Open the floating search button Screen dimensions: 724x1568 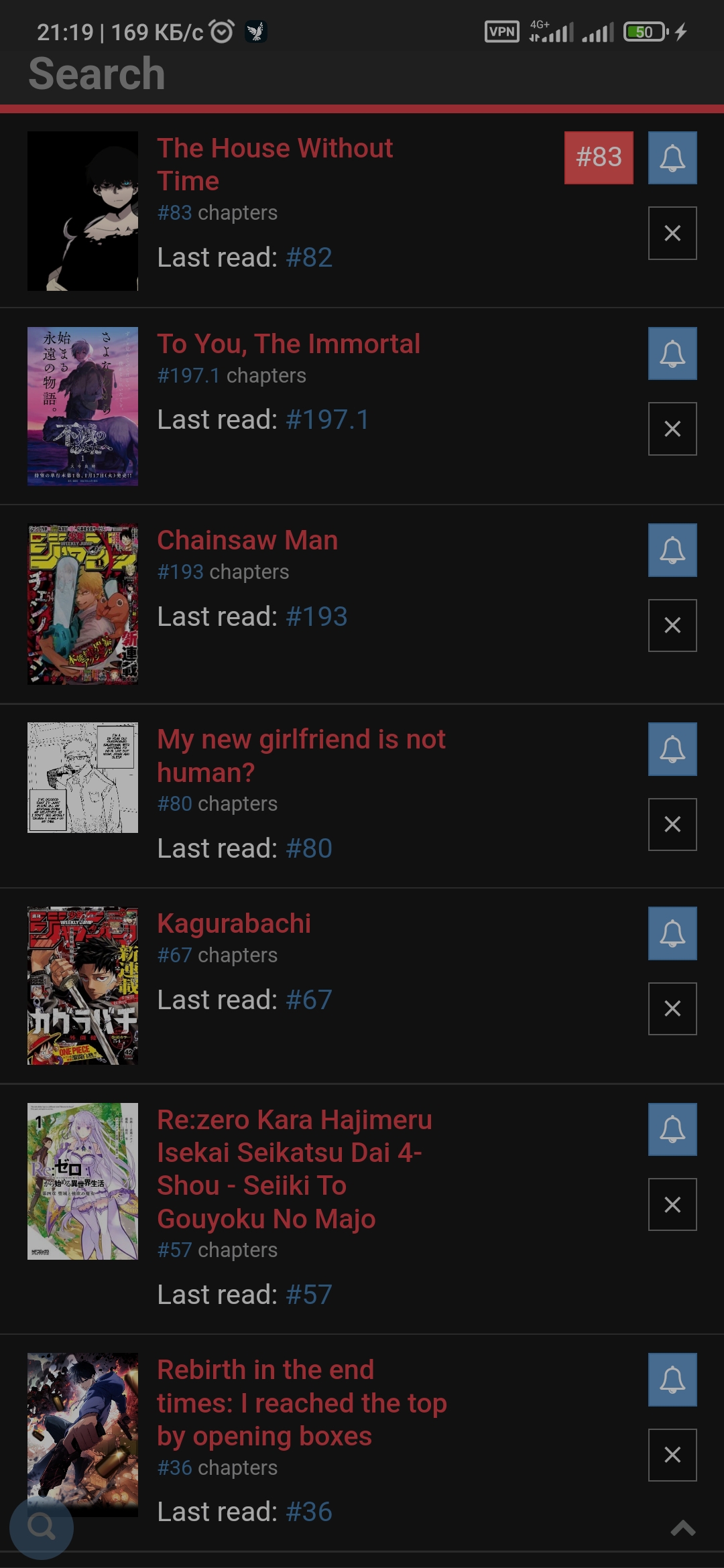click(42, 1527)
